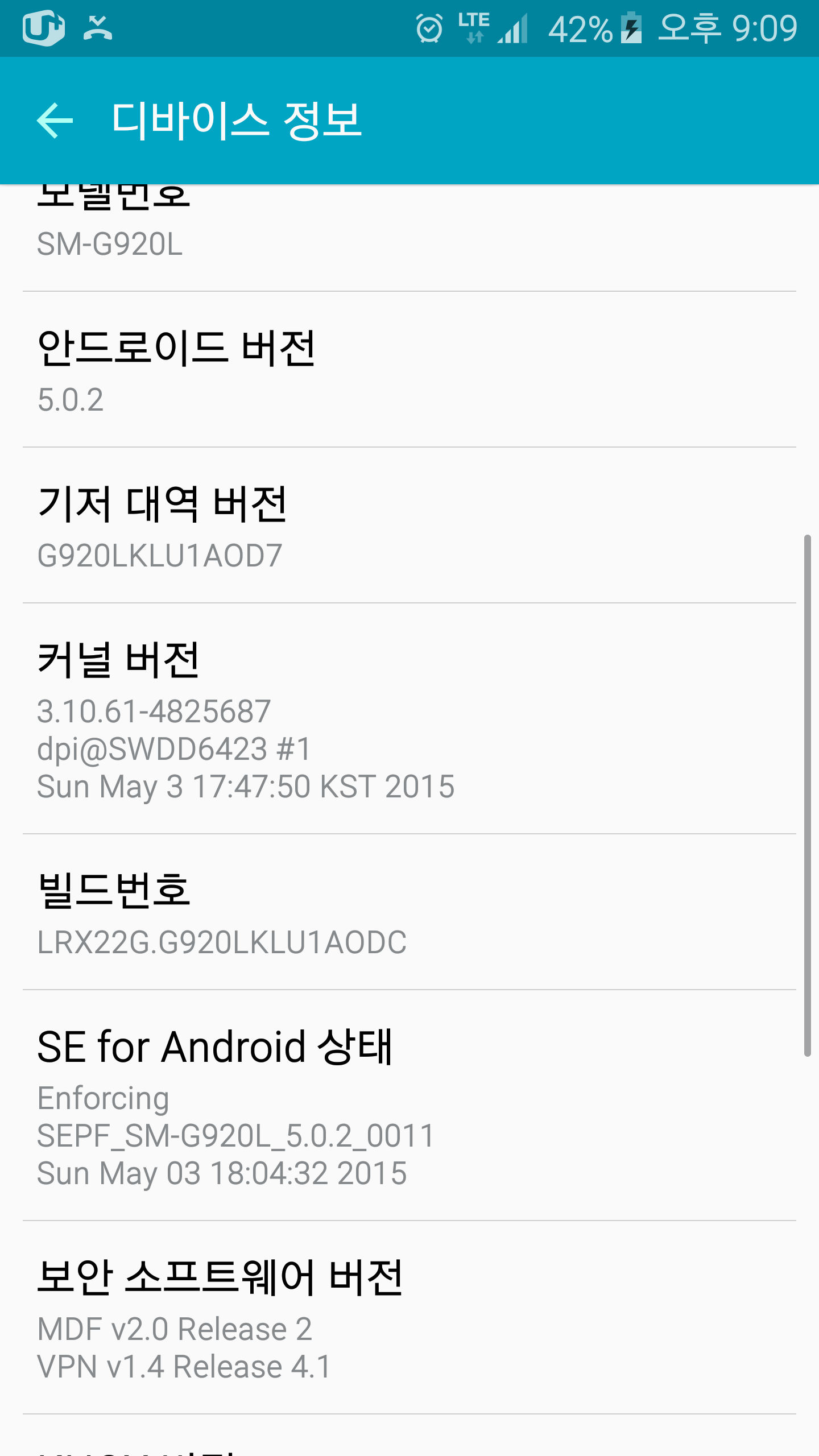This screenshot has width=819, height=1456.
Task: Select the 기저 대역 버전 row
Action: 409,526
